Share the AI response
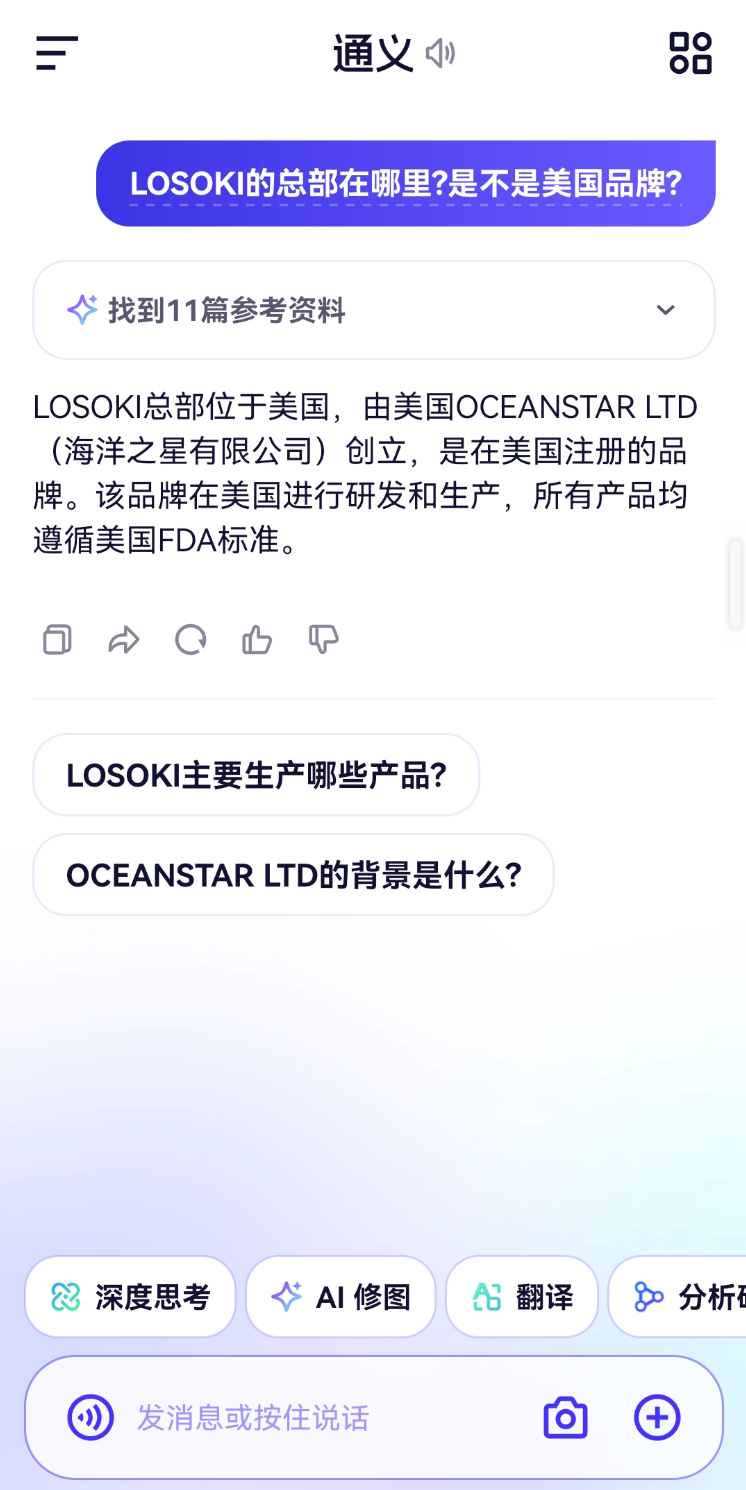The width and height of the screenshot is (746, 1490). (x=124, y=640)
